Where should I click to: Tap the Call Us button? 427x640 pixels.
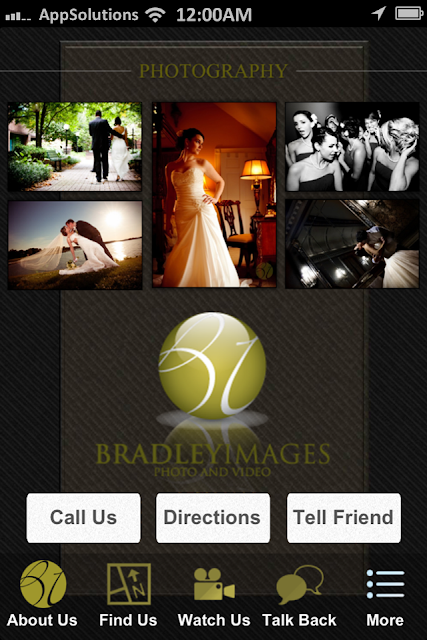tap(84, 518)
